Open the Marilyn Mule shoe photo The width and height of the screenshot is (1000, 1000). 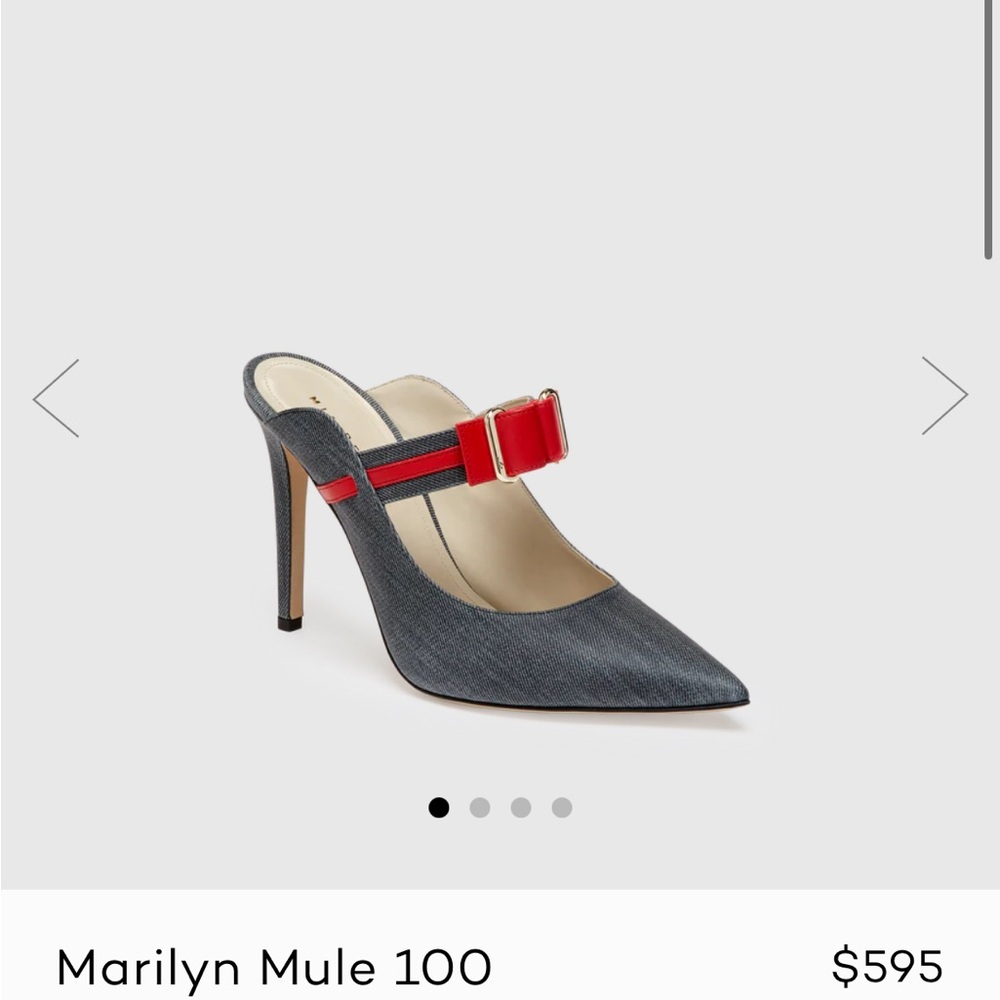coord(495,530)
